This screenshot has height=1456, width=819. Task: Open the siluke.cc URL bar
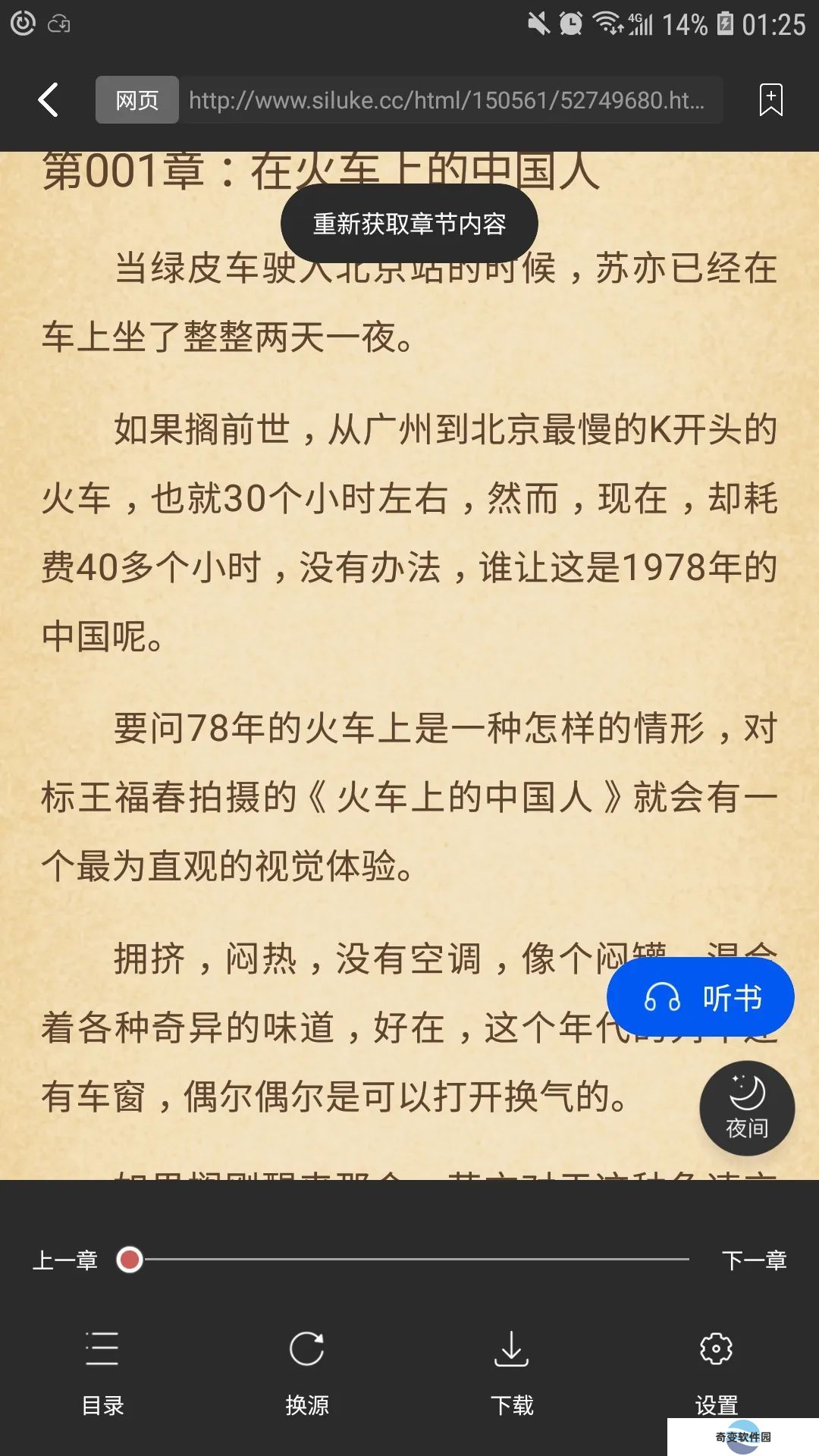point(447,100)
